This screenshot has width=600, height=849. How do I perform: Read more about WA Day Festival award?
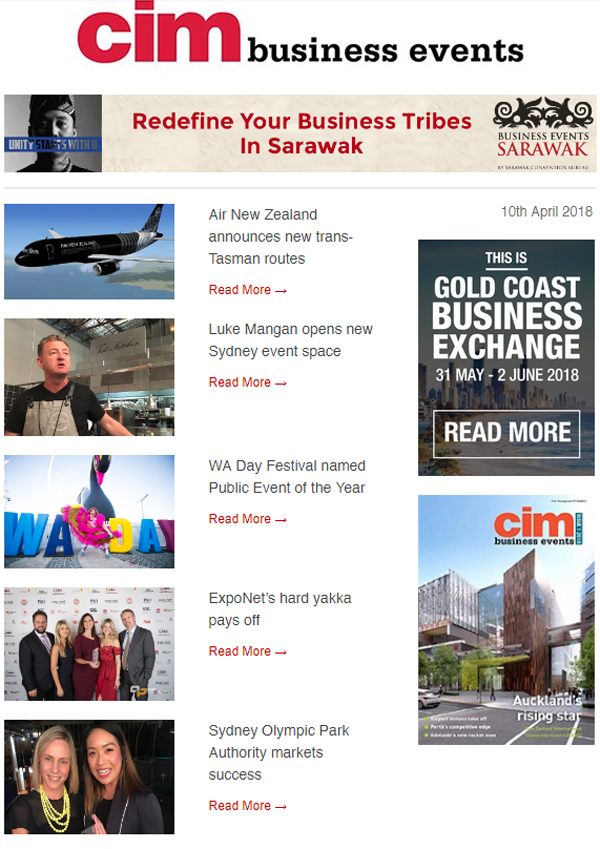coord(247,519)
